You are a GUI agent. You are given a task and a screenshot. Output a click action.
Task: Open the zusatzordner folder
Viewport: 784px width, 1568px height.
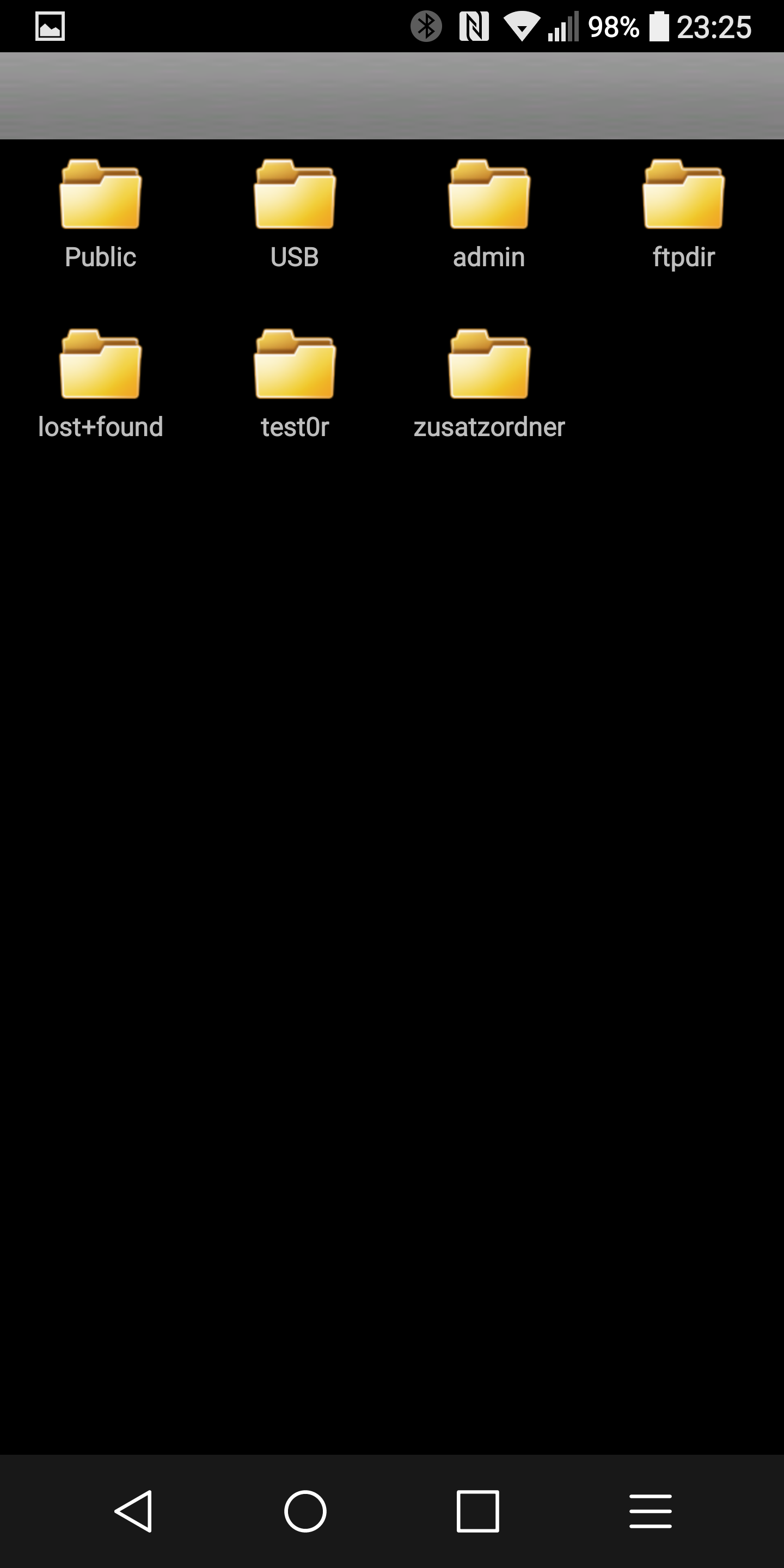[489, 366]
